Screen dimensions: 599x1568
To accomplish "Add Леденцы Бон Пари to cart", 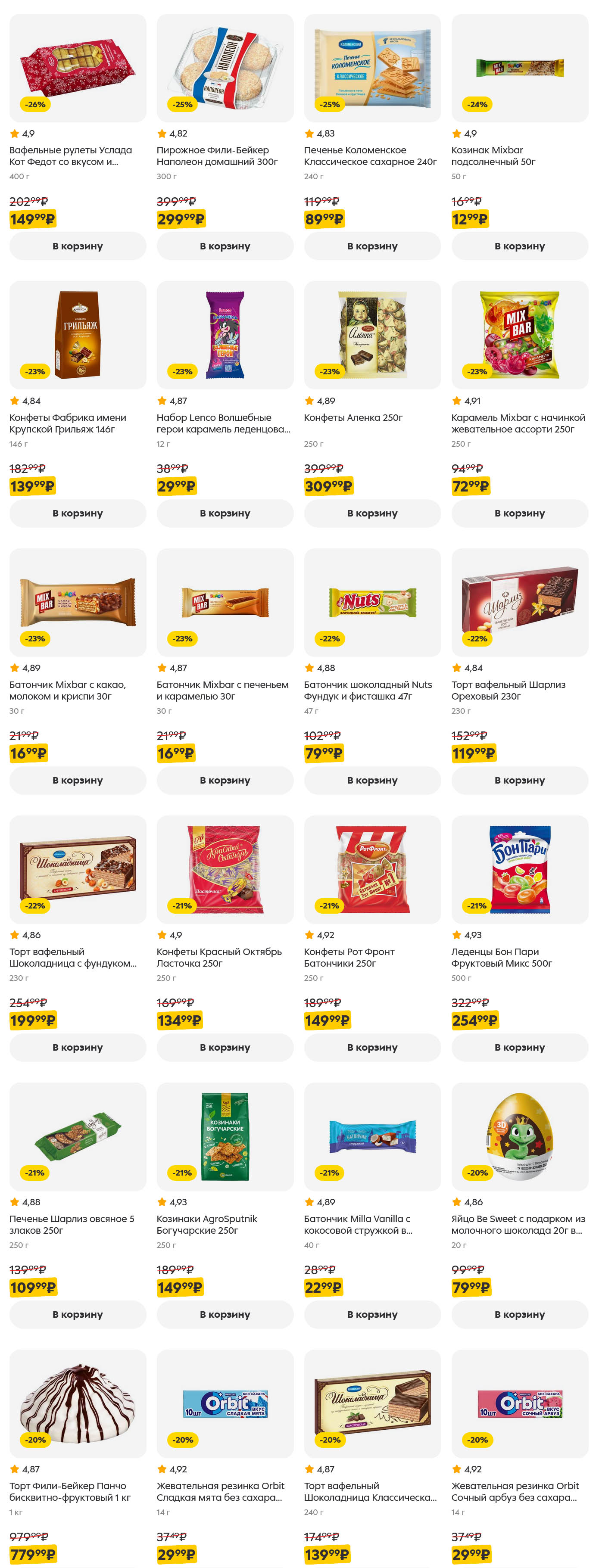I will coord(519,1048).
